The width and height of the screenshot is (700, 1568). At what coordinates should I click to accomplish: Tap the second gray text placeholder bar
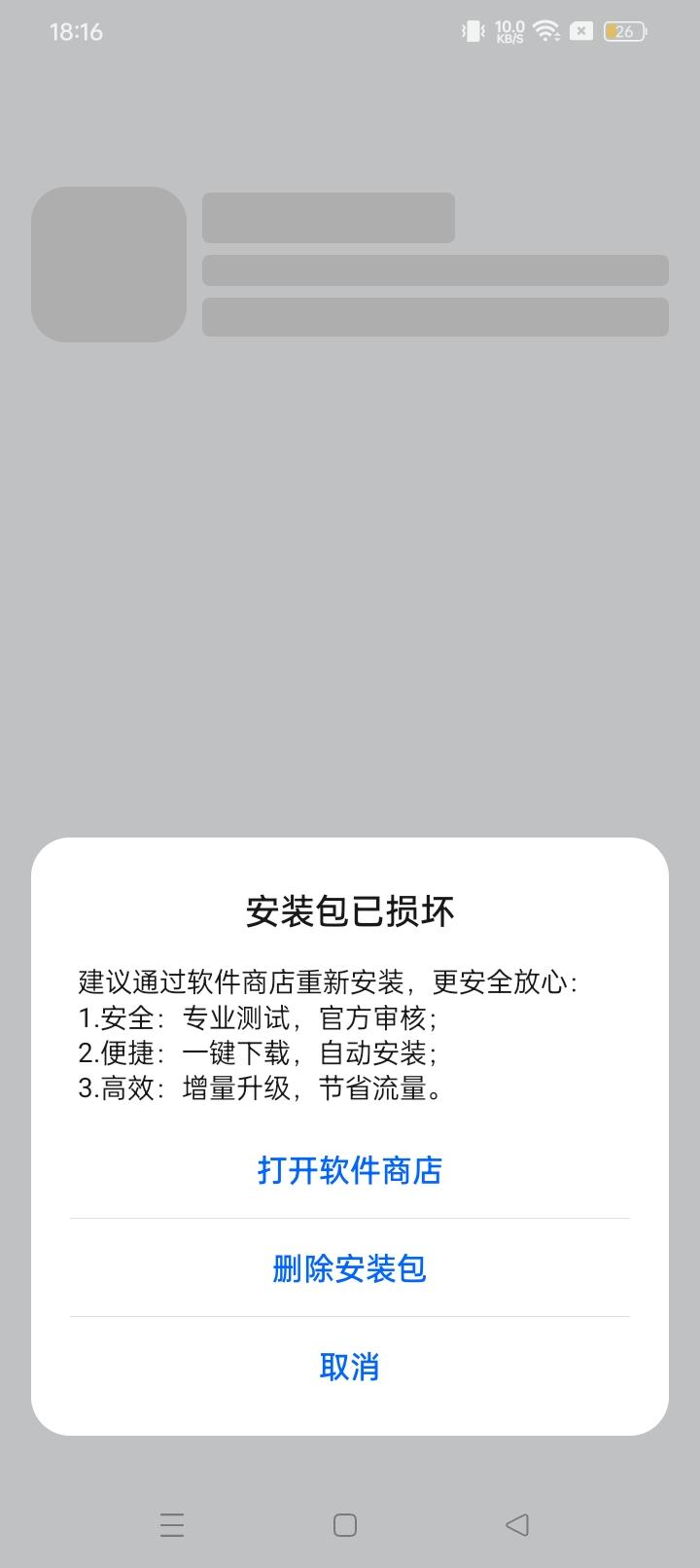click(435, 270)
